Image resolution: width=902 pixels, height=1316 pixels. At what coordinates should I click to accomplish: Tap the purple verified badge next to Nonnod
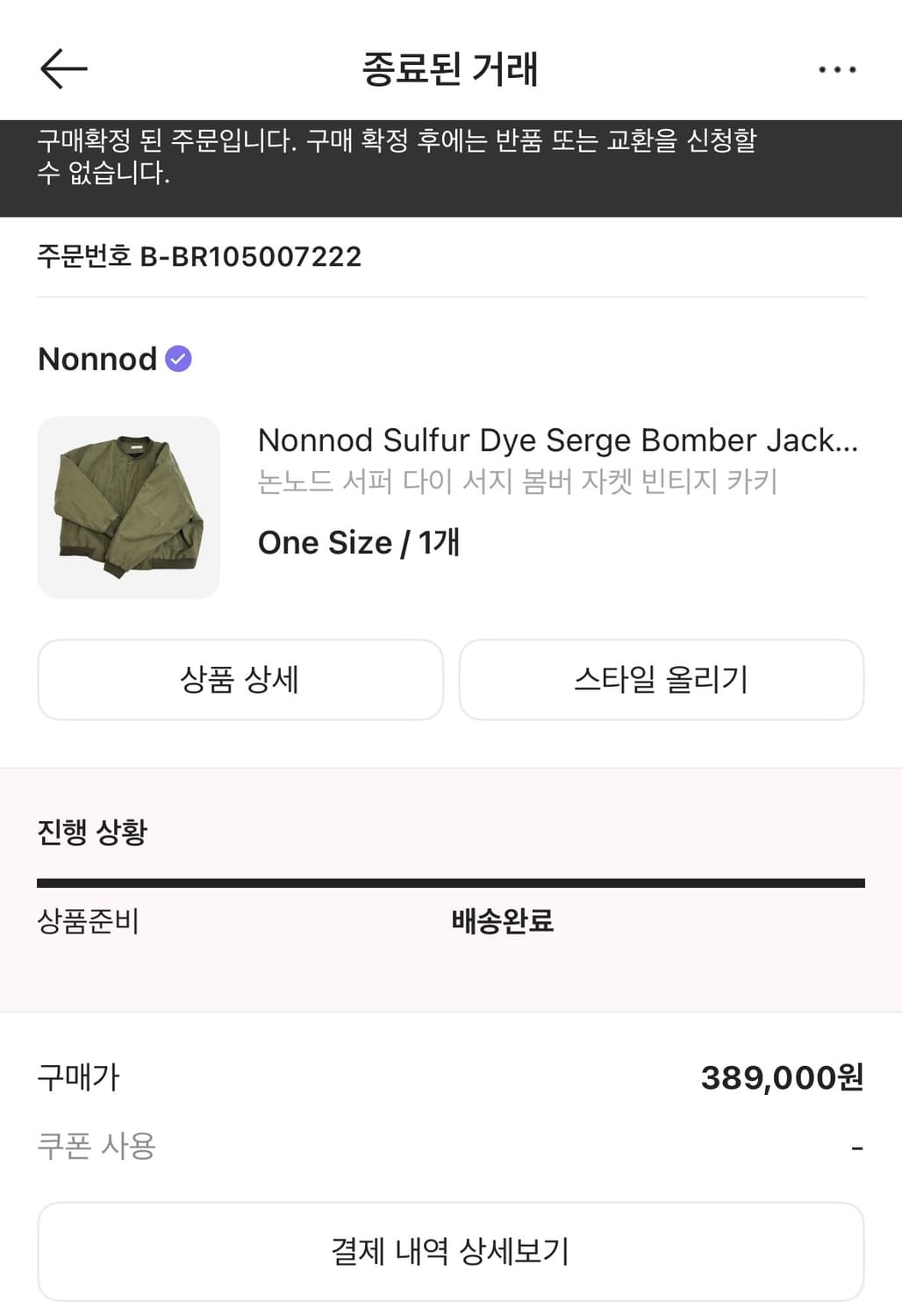178,358
